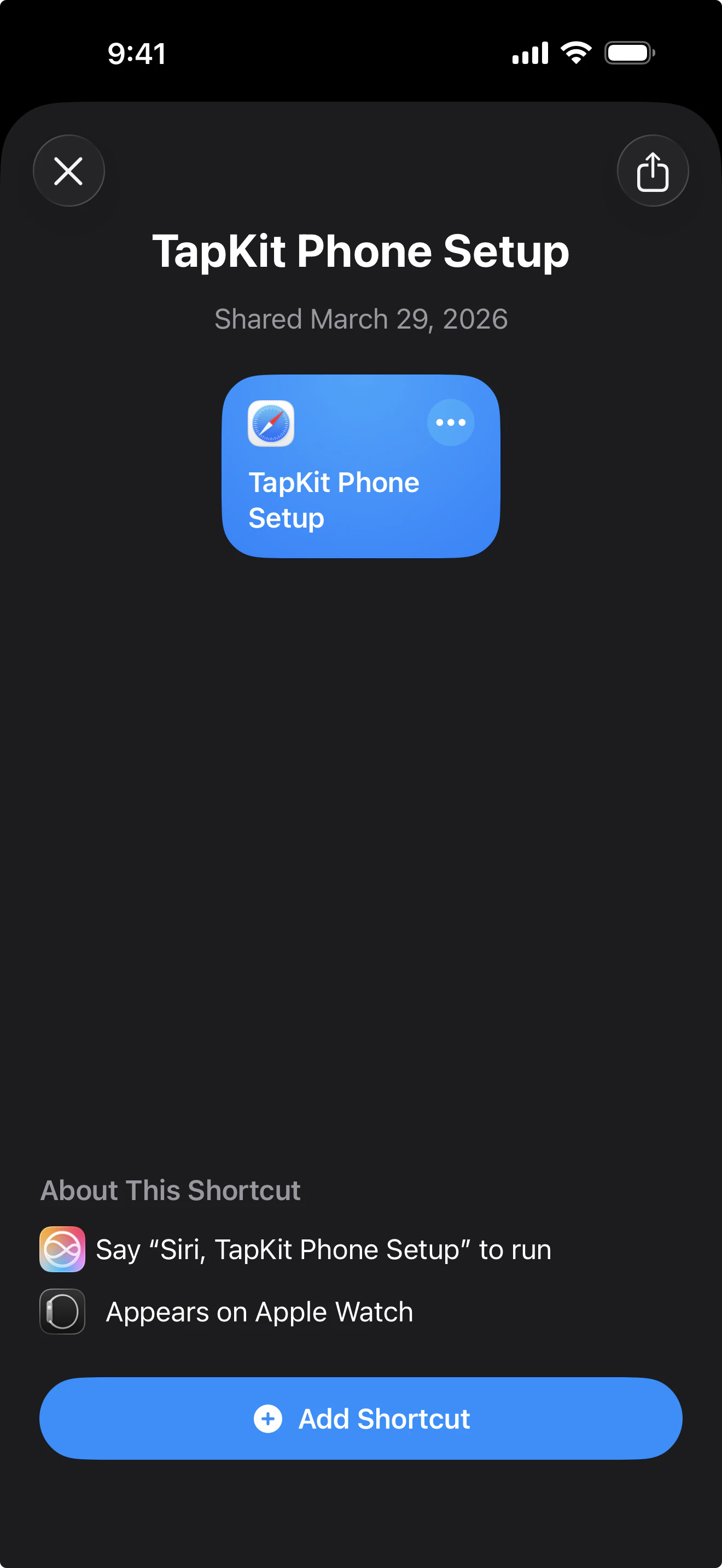
Task: Dismiss with the X close button
Action: pyautogui.click(x=69, y=171)
